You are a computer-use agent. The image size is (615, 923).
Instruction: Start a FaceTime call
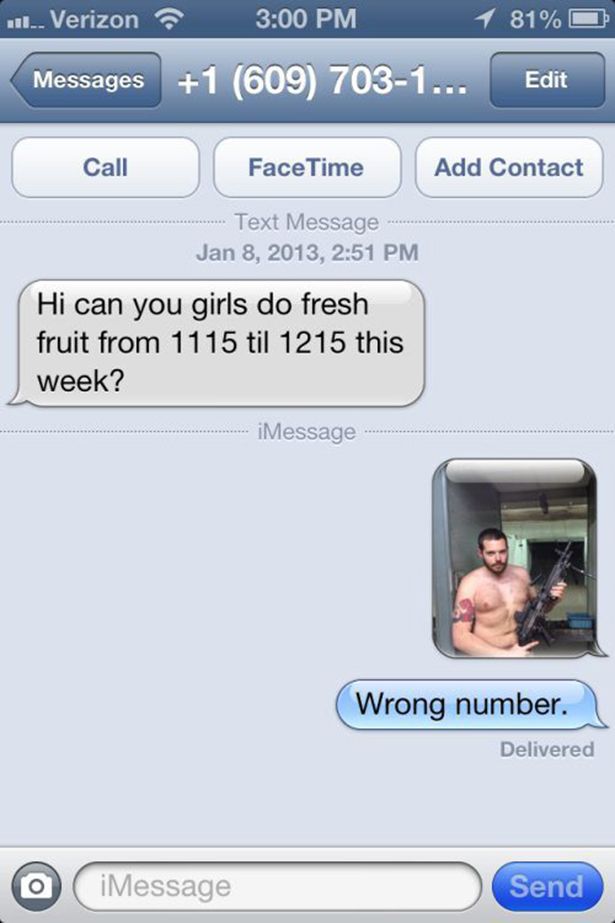[306, 167]
